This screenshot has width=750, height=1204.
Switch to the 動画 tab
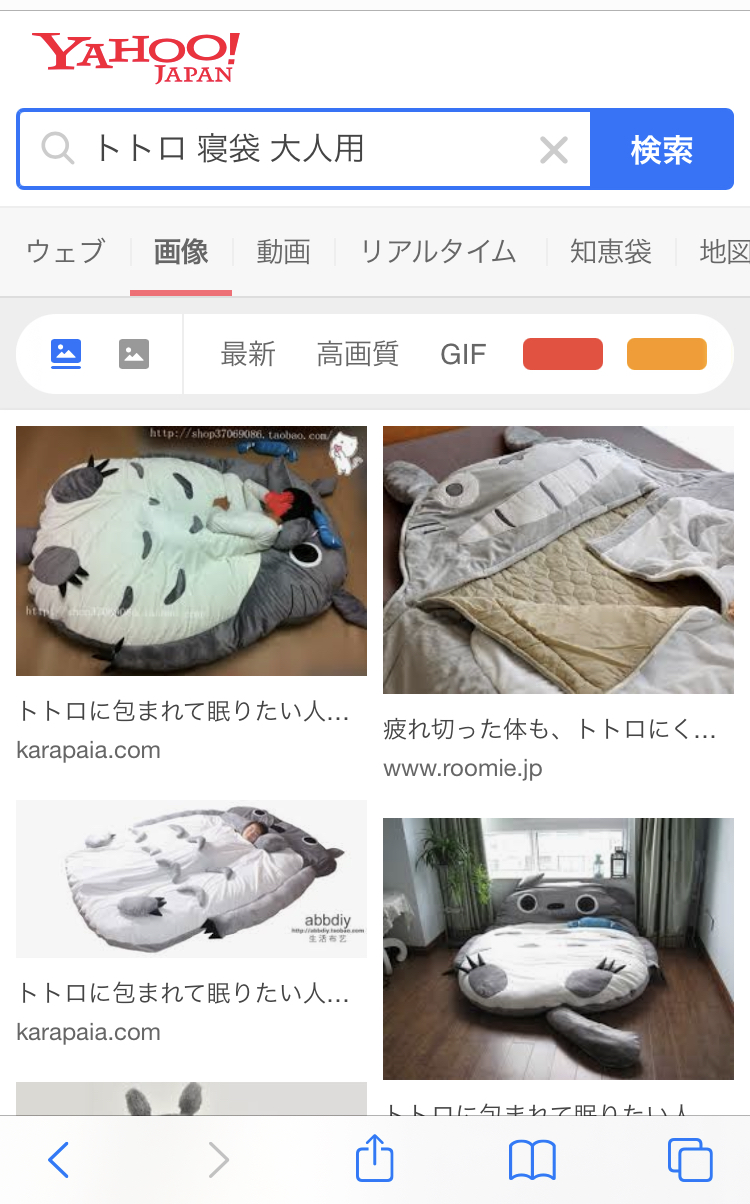pos(283,252)
